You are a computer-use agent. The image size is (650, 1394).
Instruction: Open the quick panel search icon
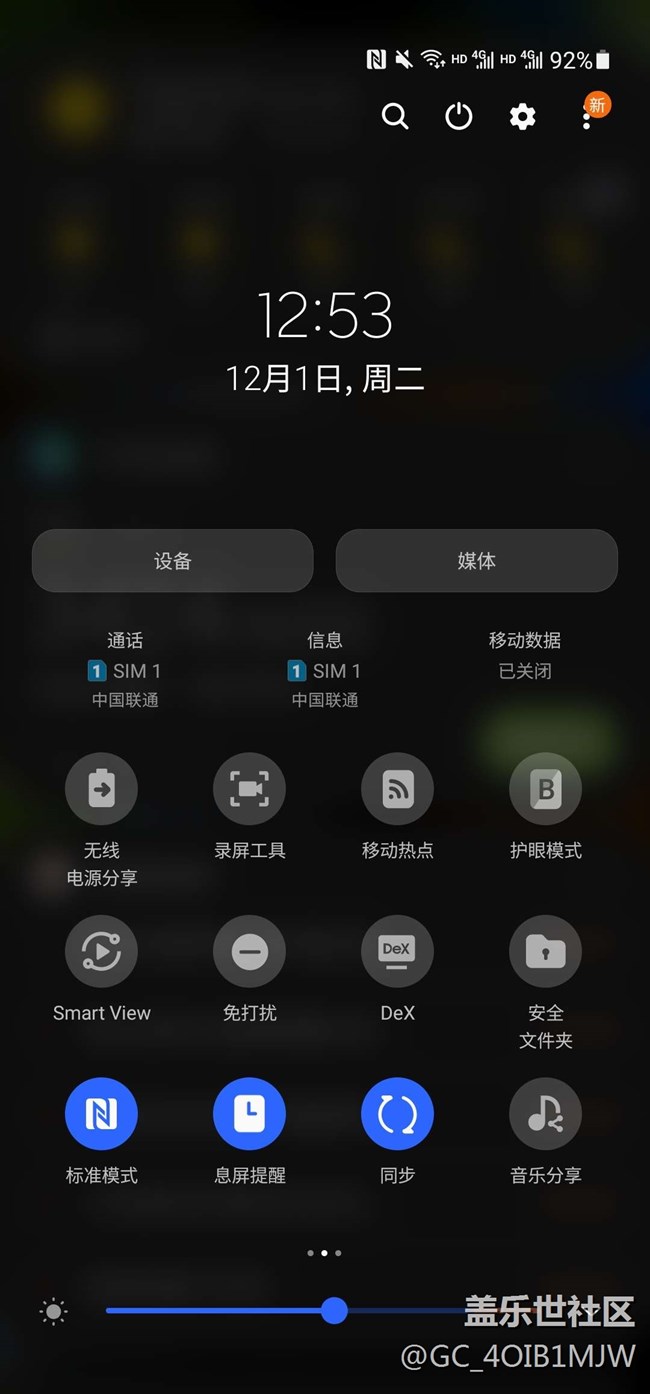(395, 117)
